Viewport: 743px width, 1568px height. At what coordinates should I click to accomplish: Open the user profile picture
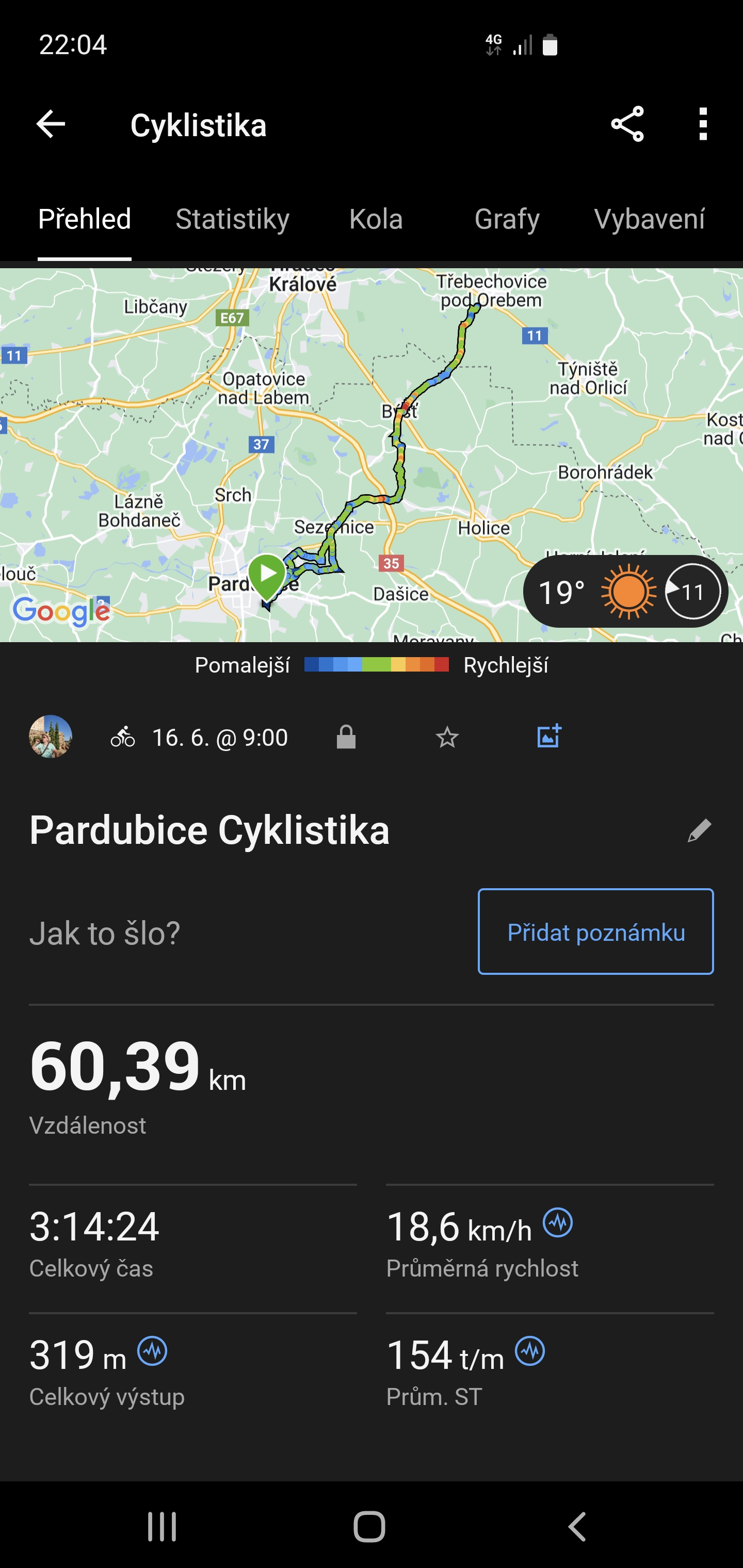pos(51,737)
